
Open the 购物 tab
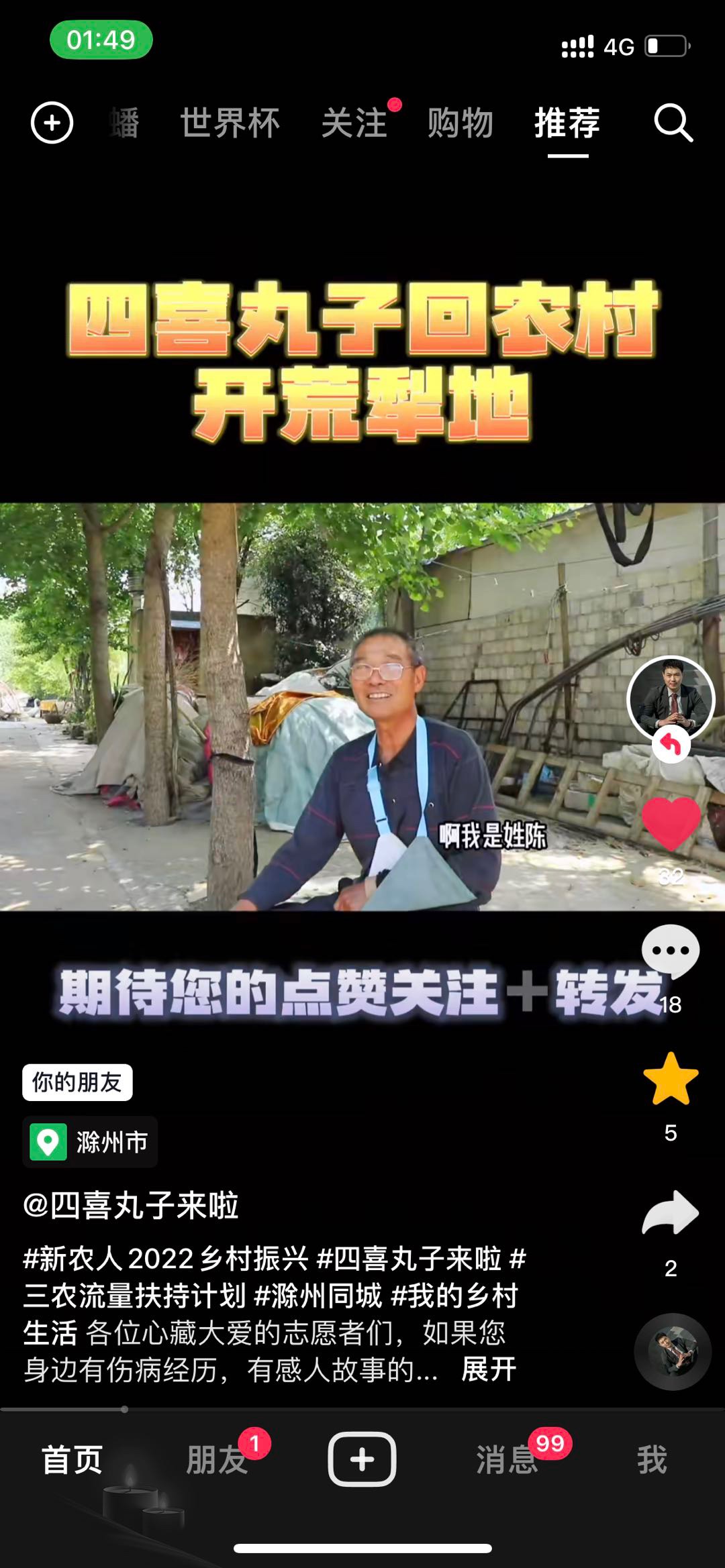click(x=461, y=123)
